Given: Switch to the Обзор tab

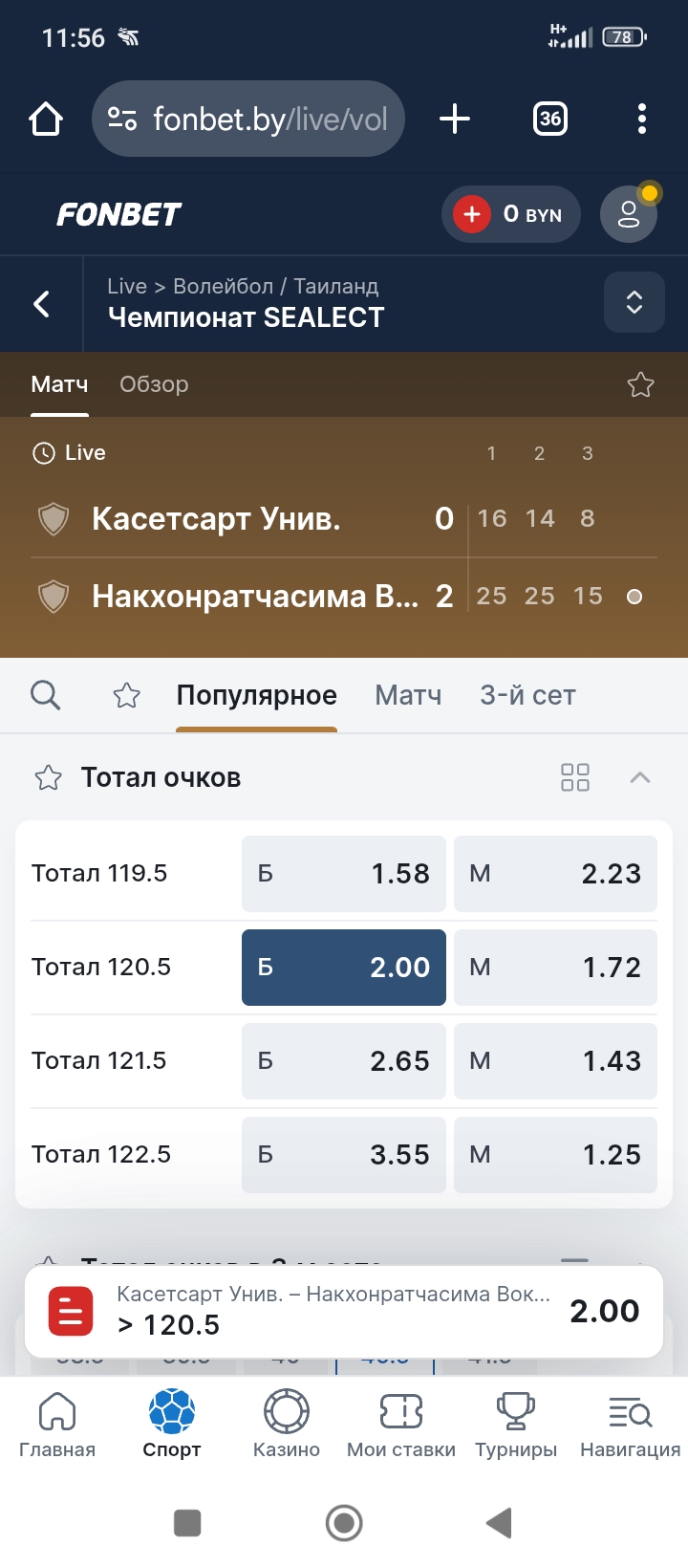Looking at the screenshot, I should tap(154, 384).
